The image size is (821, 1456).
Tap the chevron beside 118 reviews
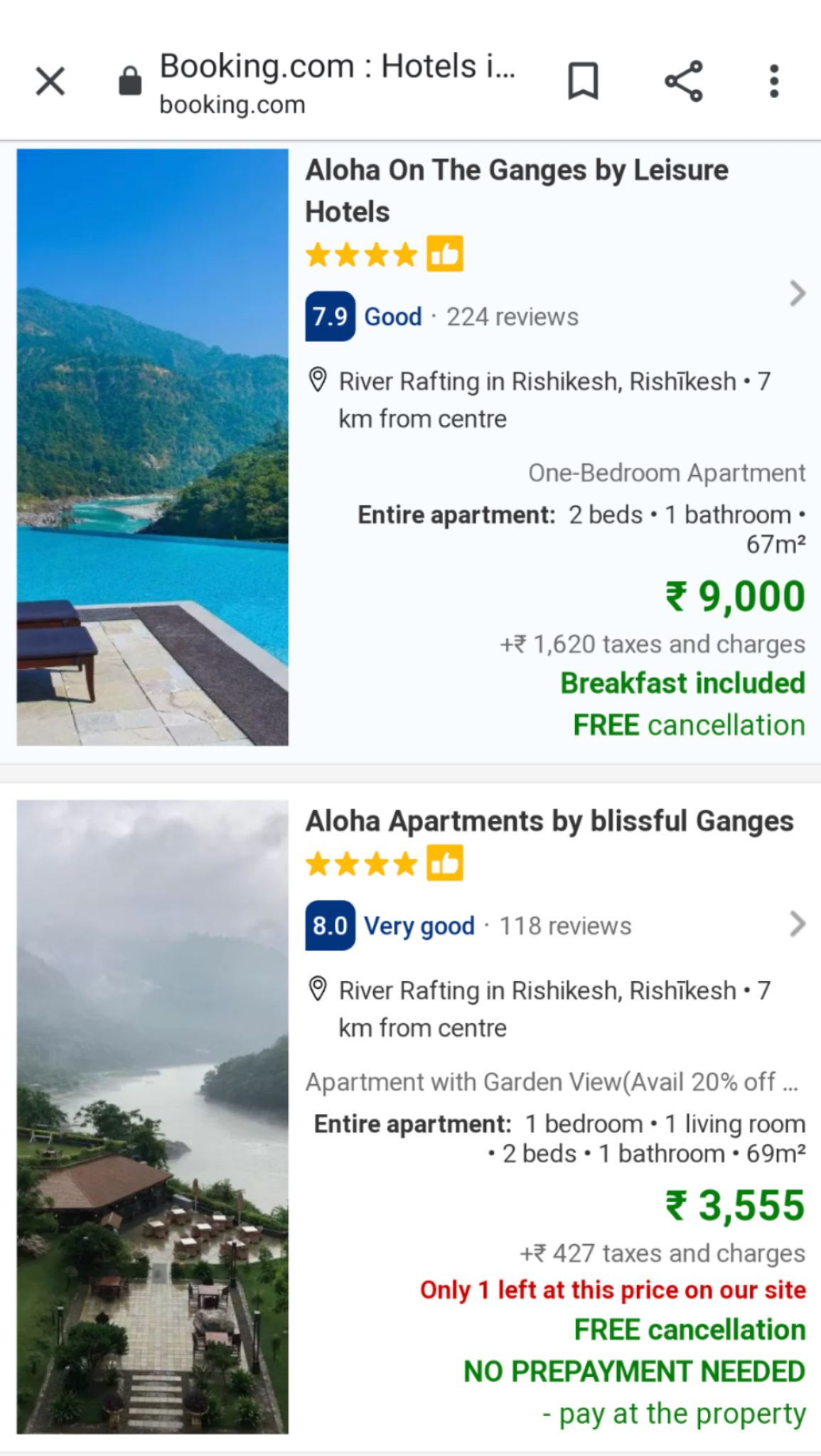(x=798, y=924)
